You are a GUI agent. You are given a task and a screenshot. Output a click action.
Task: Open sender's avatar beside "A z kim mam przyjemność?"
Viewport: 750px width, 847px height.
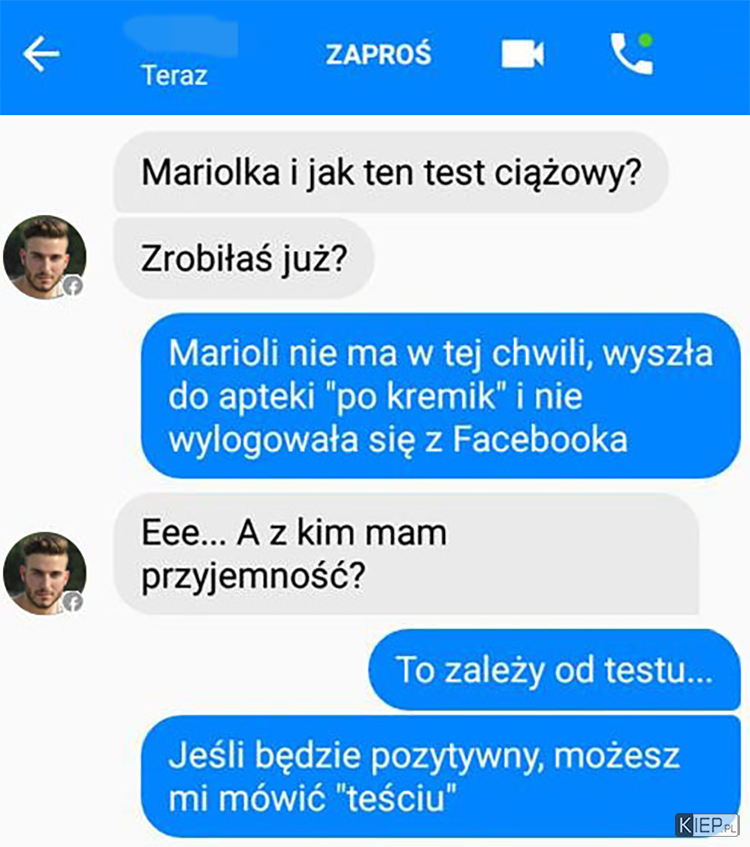45,572
